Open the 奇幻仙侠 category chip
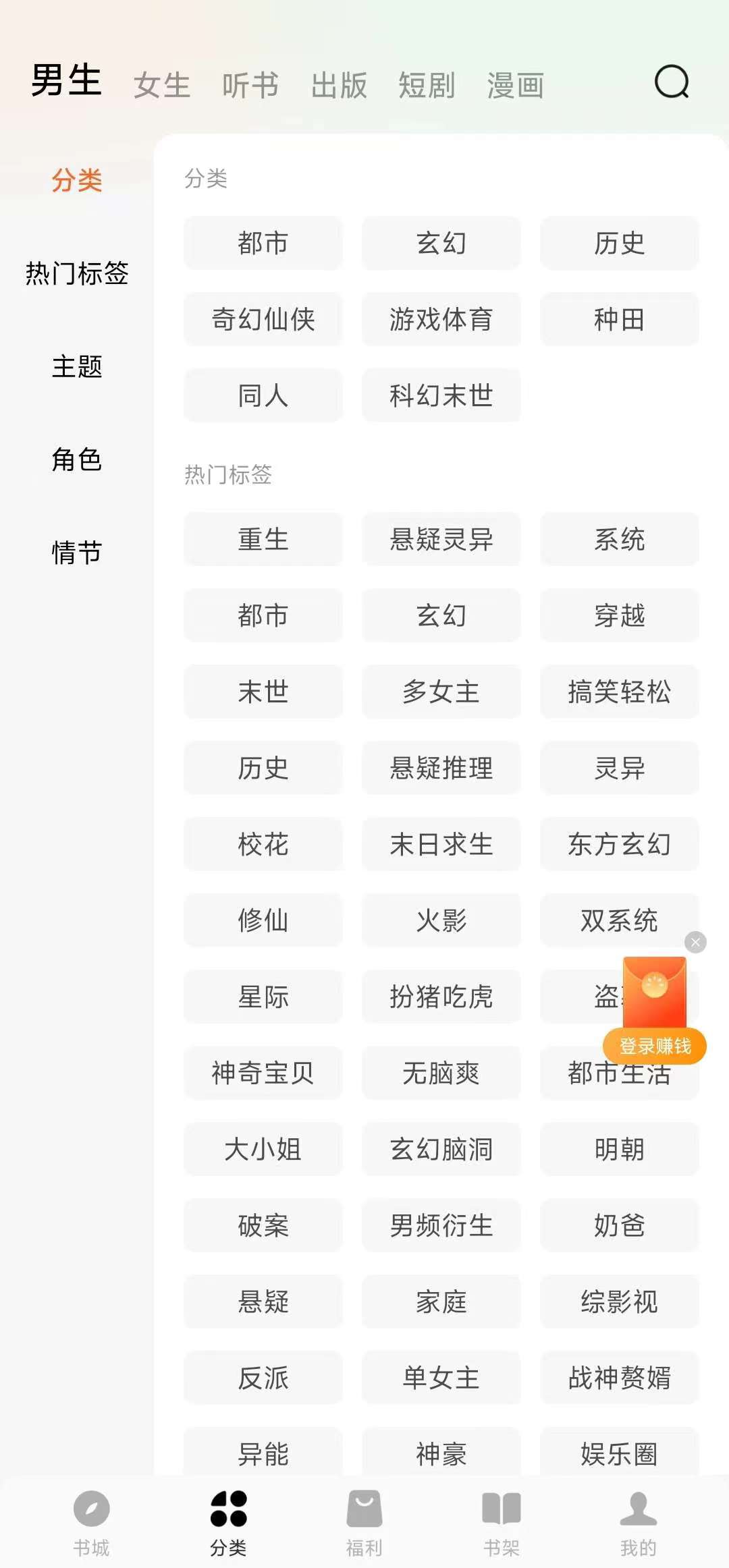729x1568 pixels. pyautogui.click(x=263, y=319)
